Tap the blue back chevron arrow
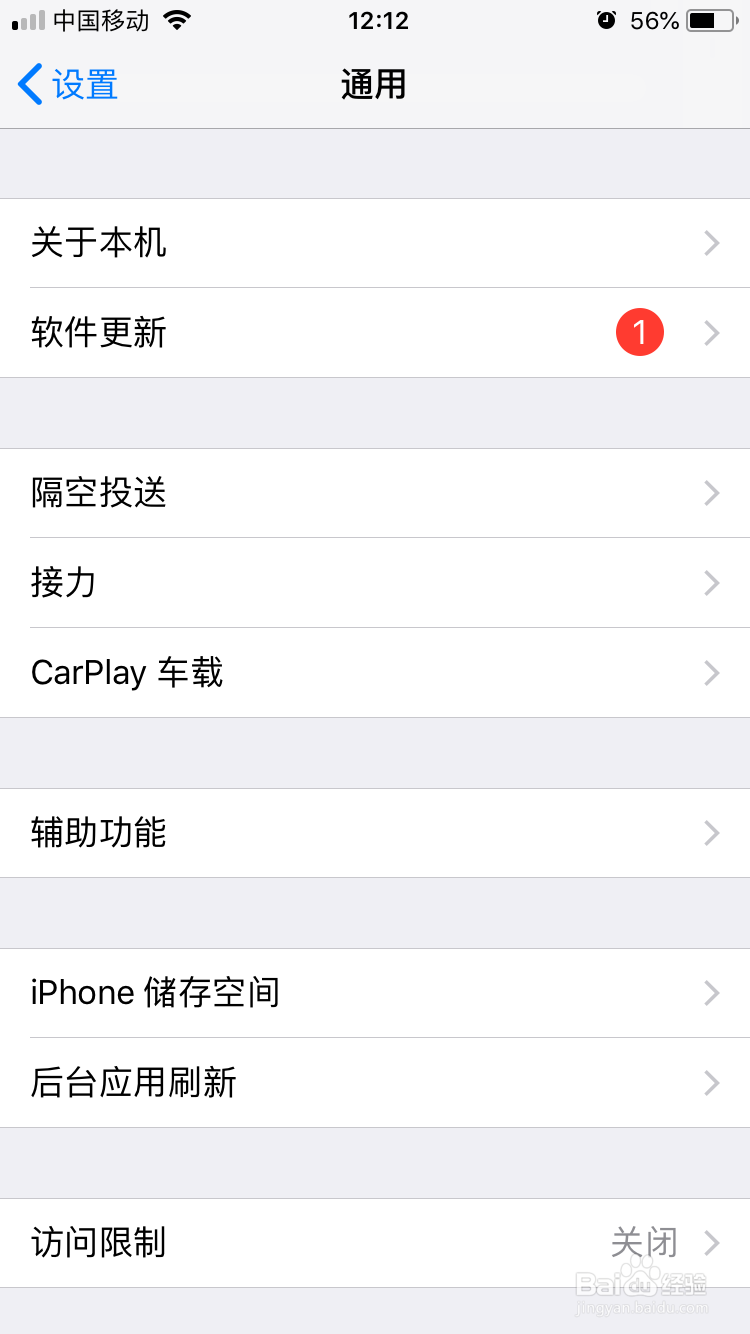 click(29, 85)
